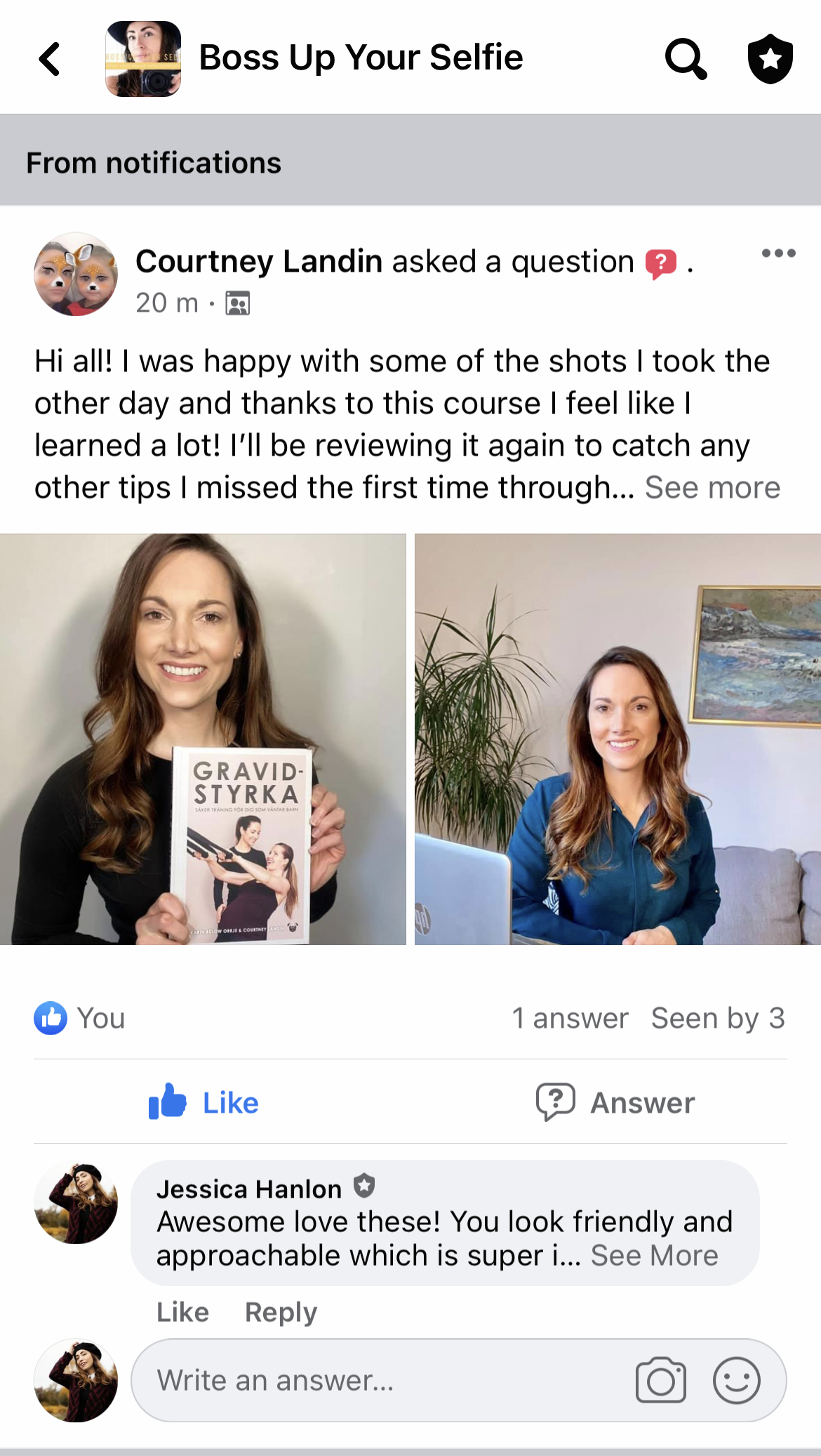Screen dimensions: 821x1456
Task: See who has seen the post
Action: point(717,1018)
